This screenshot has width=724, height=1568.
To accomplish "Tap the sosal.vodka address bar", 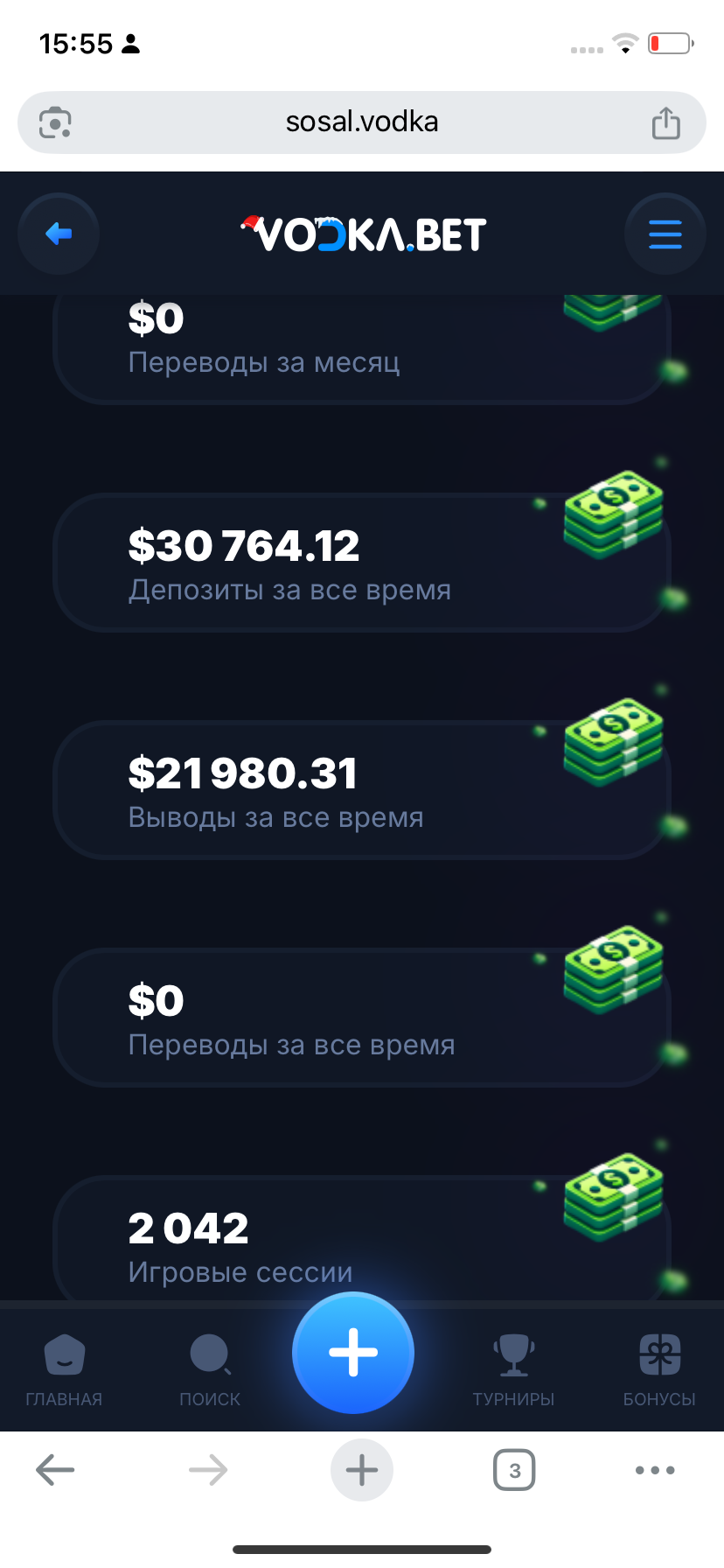I will [362, 122].
